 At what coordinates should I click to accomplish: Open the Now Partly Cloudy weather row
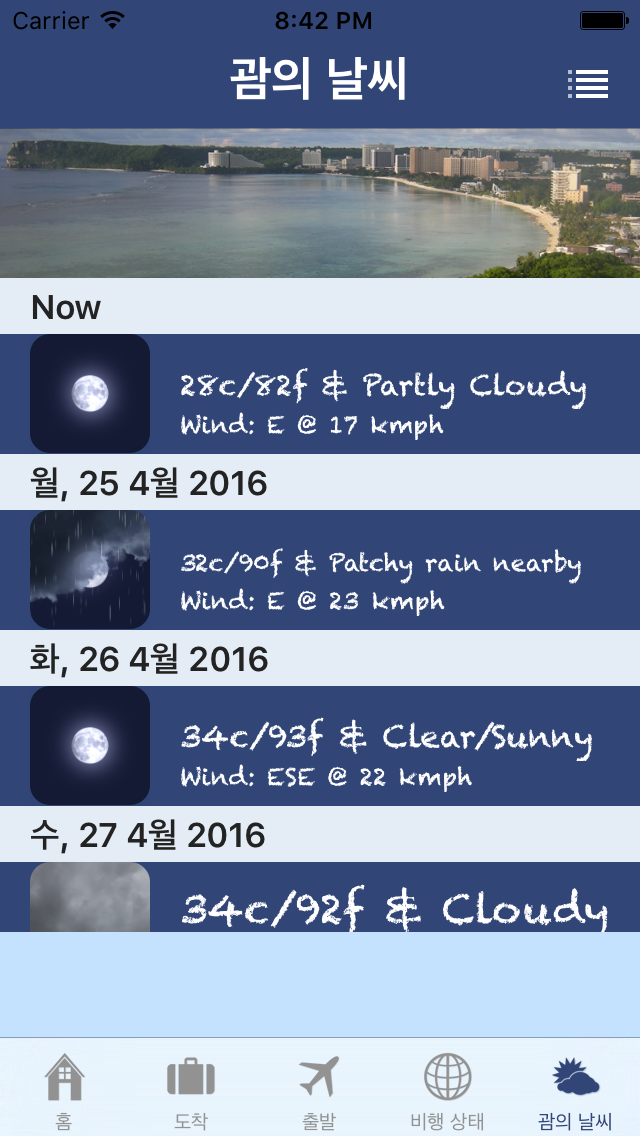[x=320, y=394]
